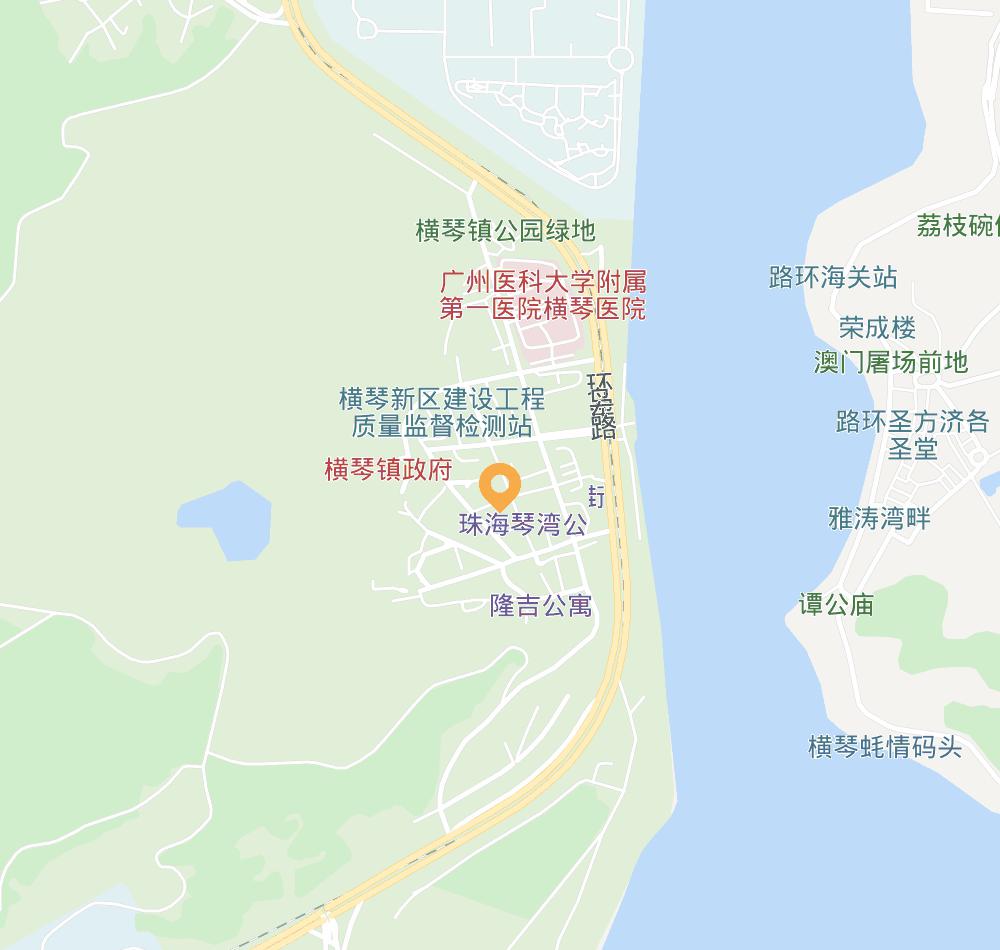This screenshot has width=1000, height=950.
Task: Open the 路环海关站 place label
Action: click(x=833, y=278)
